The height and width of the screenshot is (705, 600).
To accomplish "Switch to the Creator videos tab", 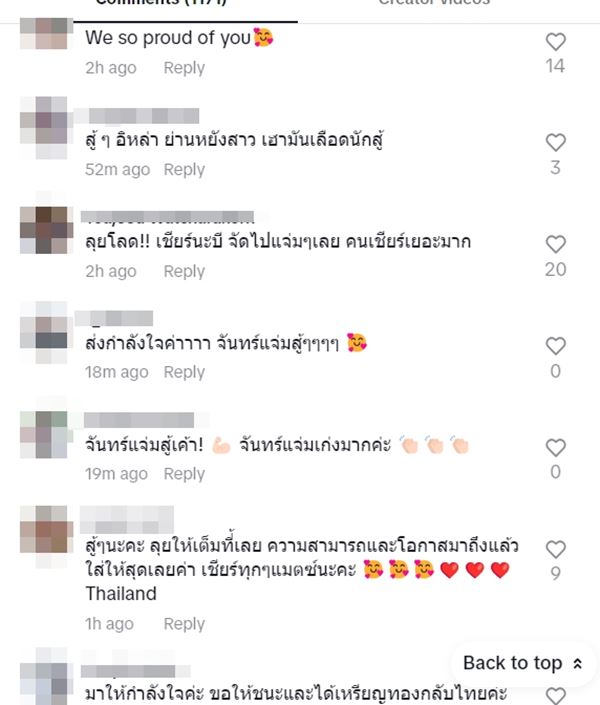I will pos(434,3).
